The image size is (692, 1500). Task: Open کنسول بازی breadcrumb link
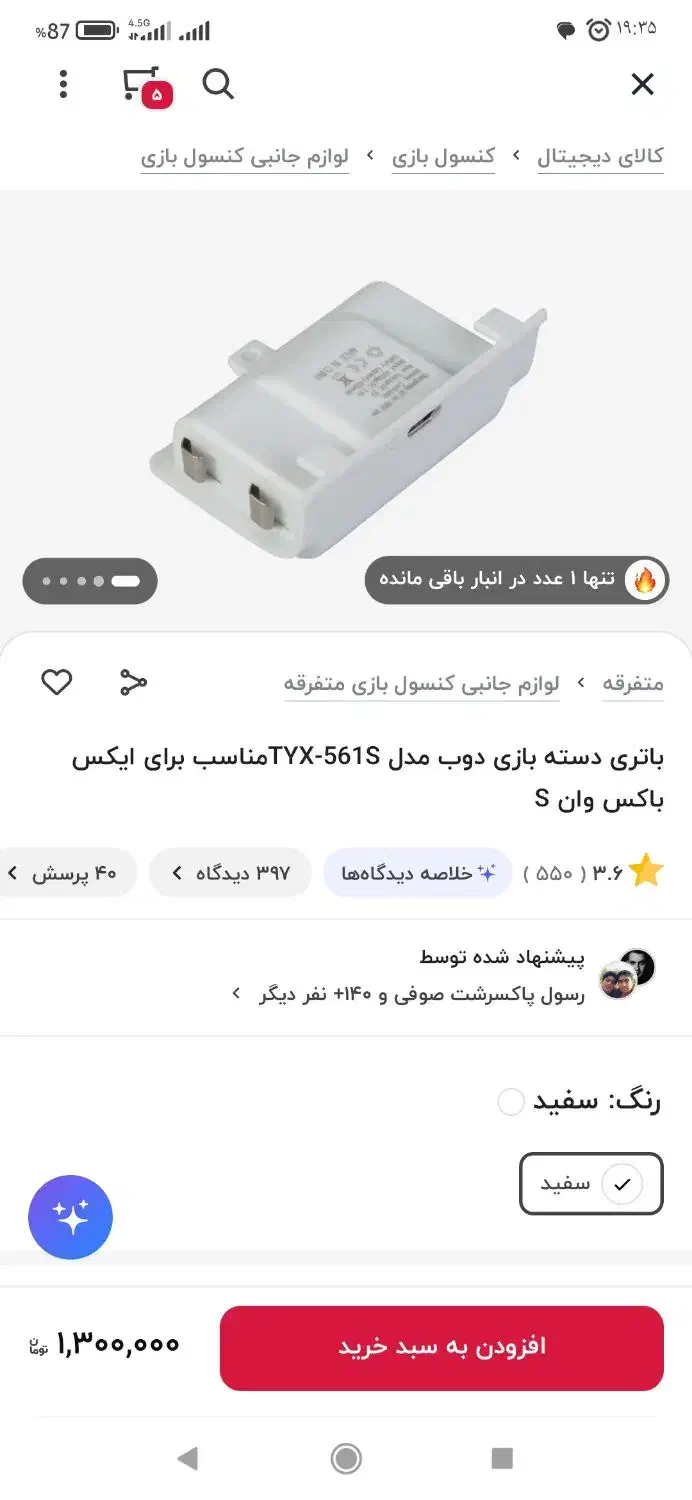click(443, 157)
